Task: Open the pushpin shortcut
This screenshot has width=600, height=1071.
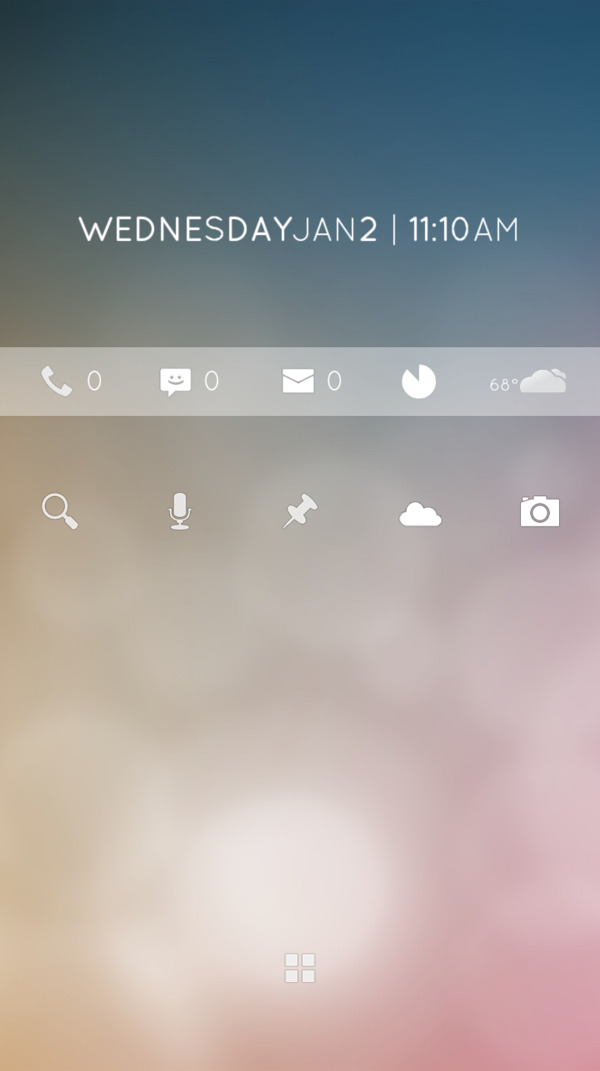Action: [x=300, y=511]
